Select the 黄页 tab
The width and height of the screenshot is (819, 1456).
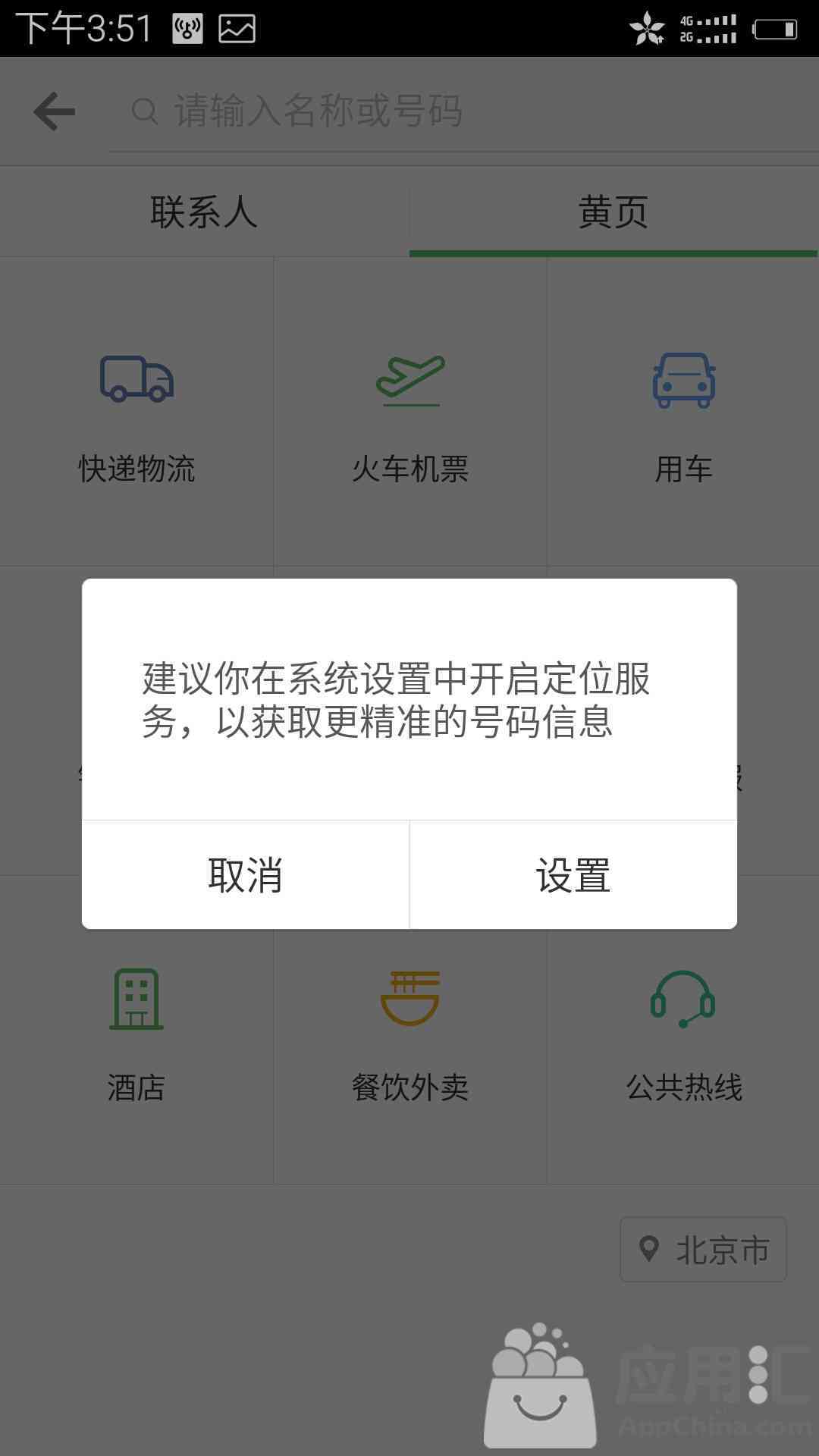tap(613, 212)
